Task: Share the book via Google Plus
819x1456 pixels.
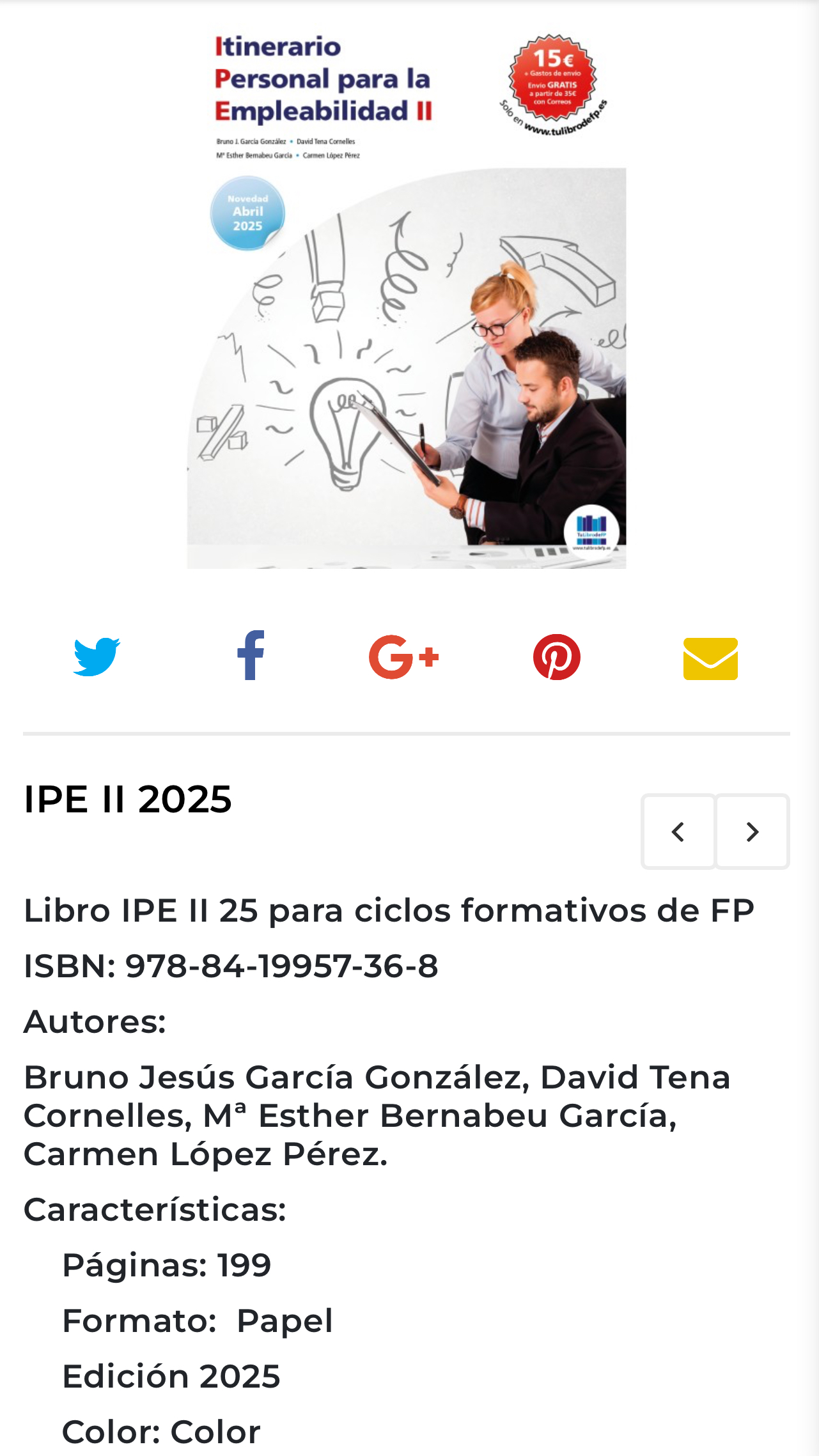Action: 403,656
